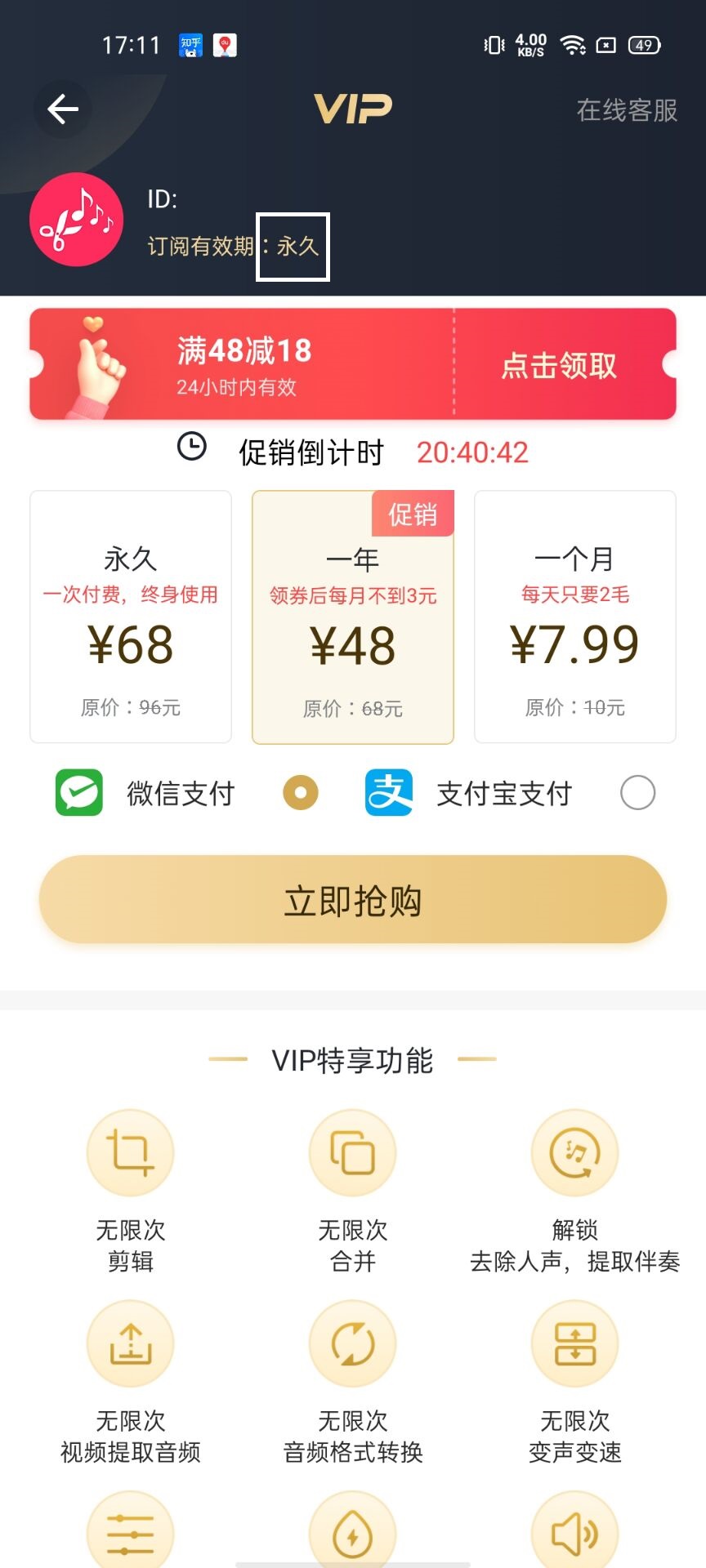
Task: Select 微信支付 as payment method
Action: (300, 793)
